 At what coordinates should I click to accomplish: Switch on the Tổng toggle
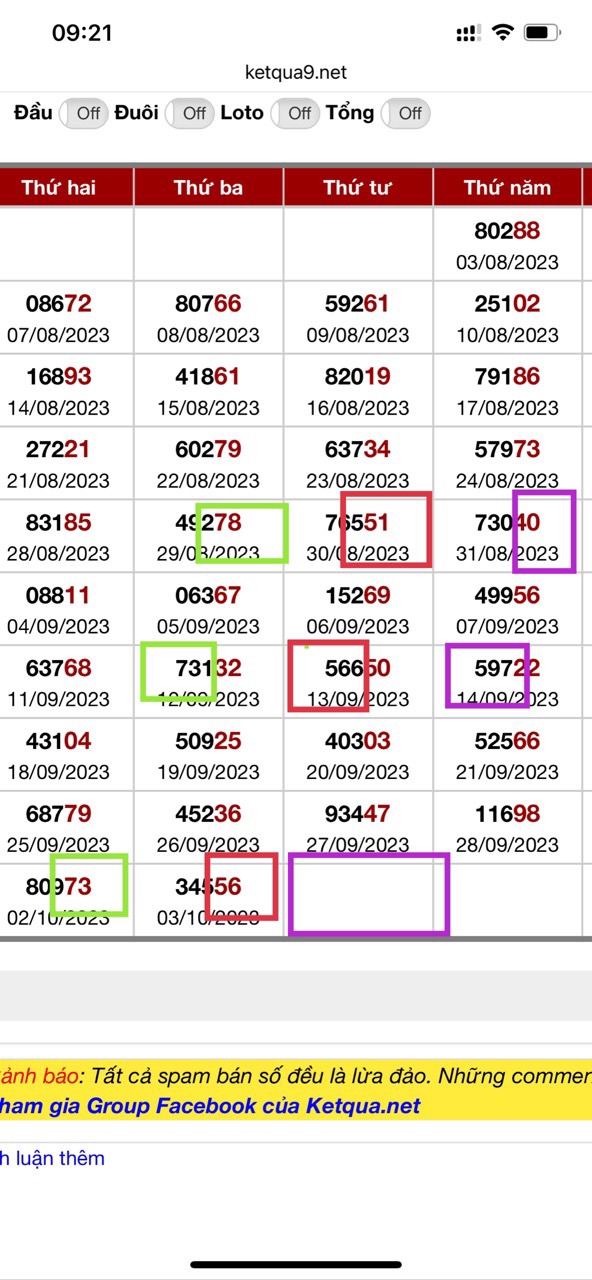pyautogui.click(x=405, y=113)
